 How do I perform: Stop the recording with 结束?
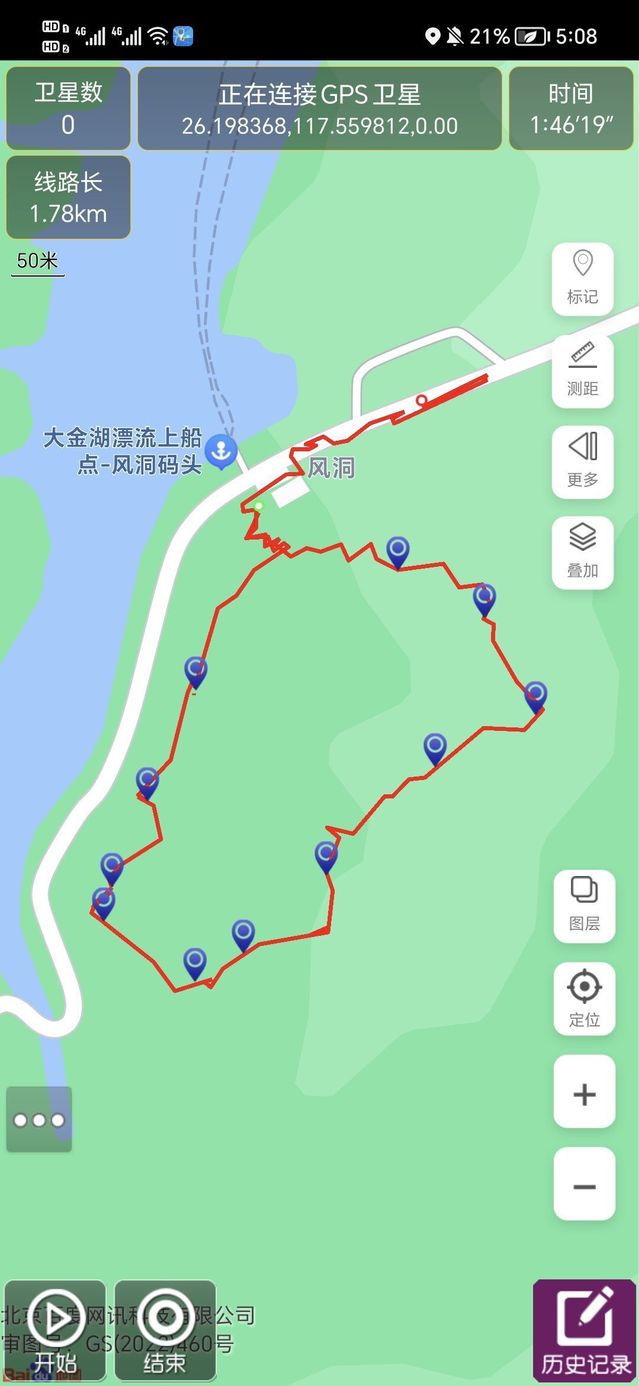(165, 1332)
